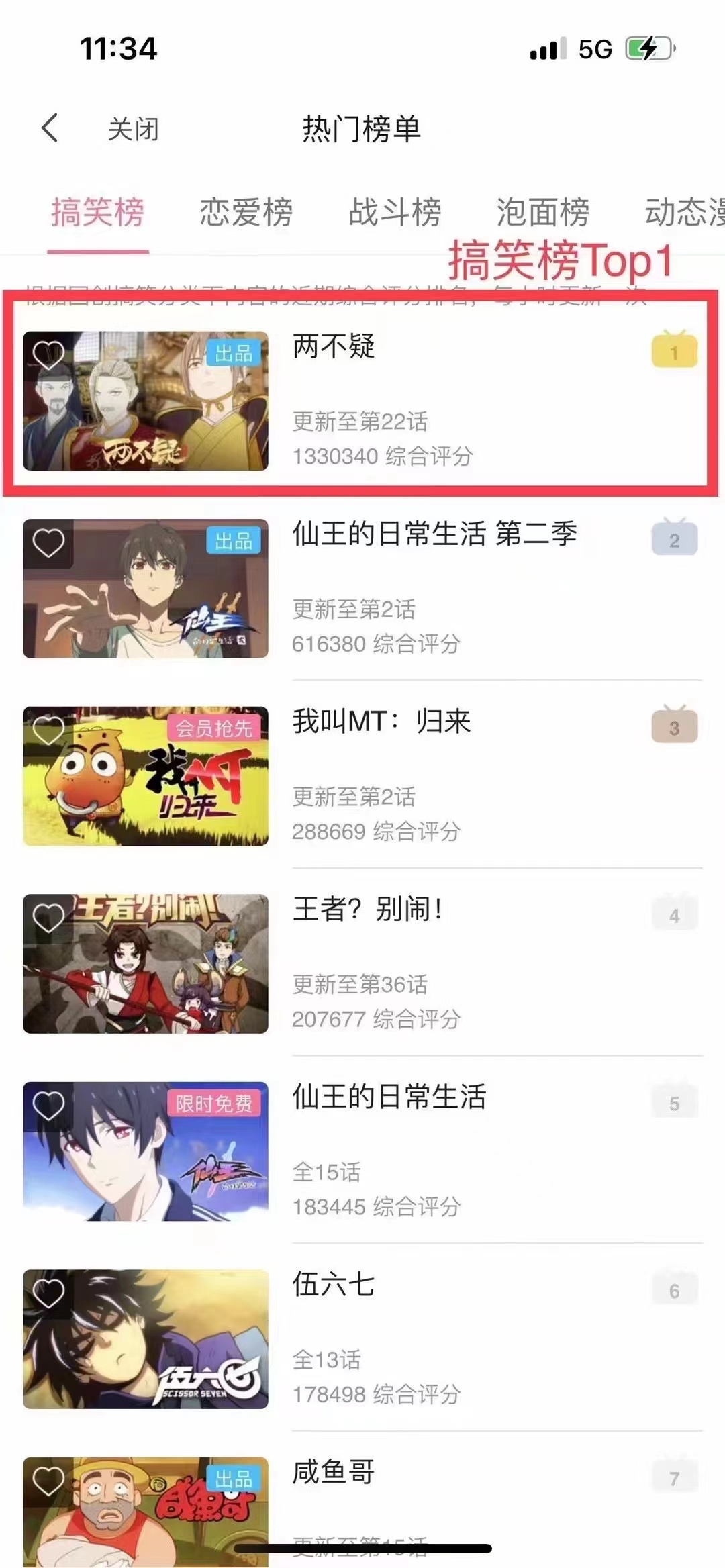Select the 泡面榜 tab
The height and width of the screenshot is (1568, 725).
[x=543, y=212]
